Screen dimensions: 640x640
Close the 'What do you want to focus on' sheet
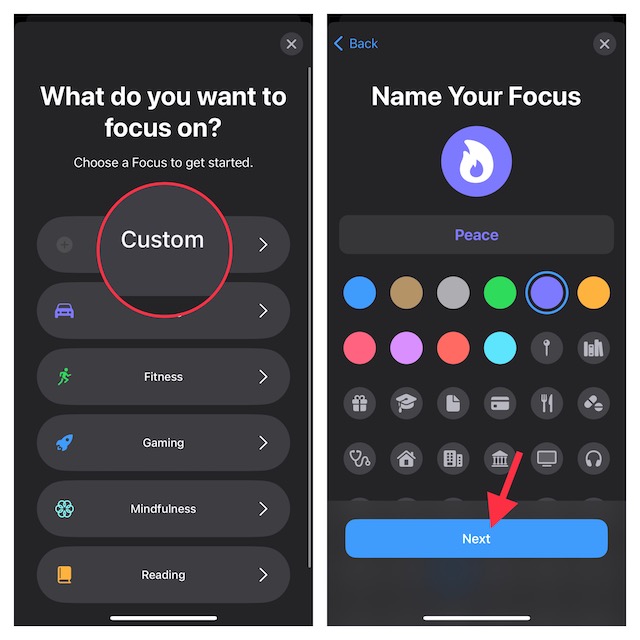(291, 44)
